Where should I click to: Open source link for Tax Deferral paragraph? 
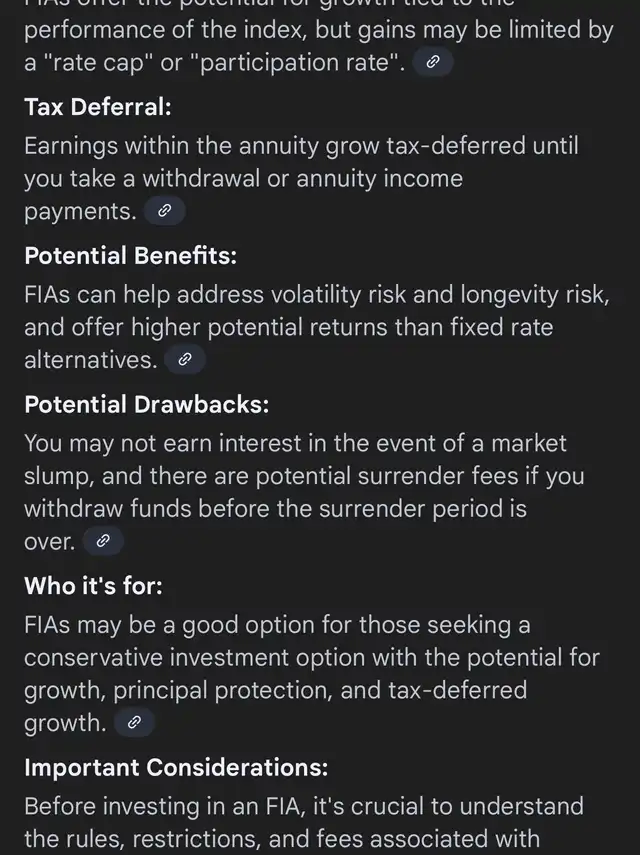165,211
